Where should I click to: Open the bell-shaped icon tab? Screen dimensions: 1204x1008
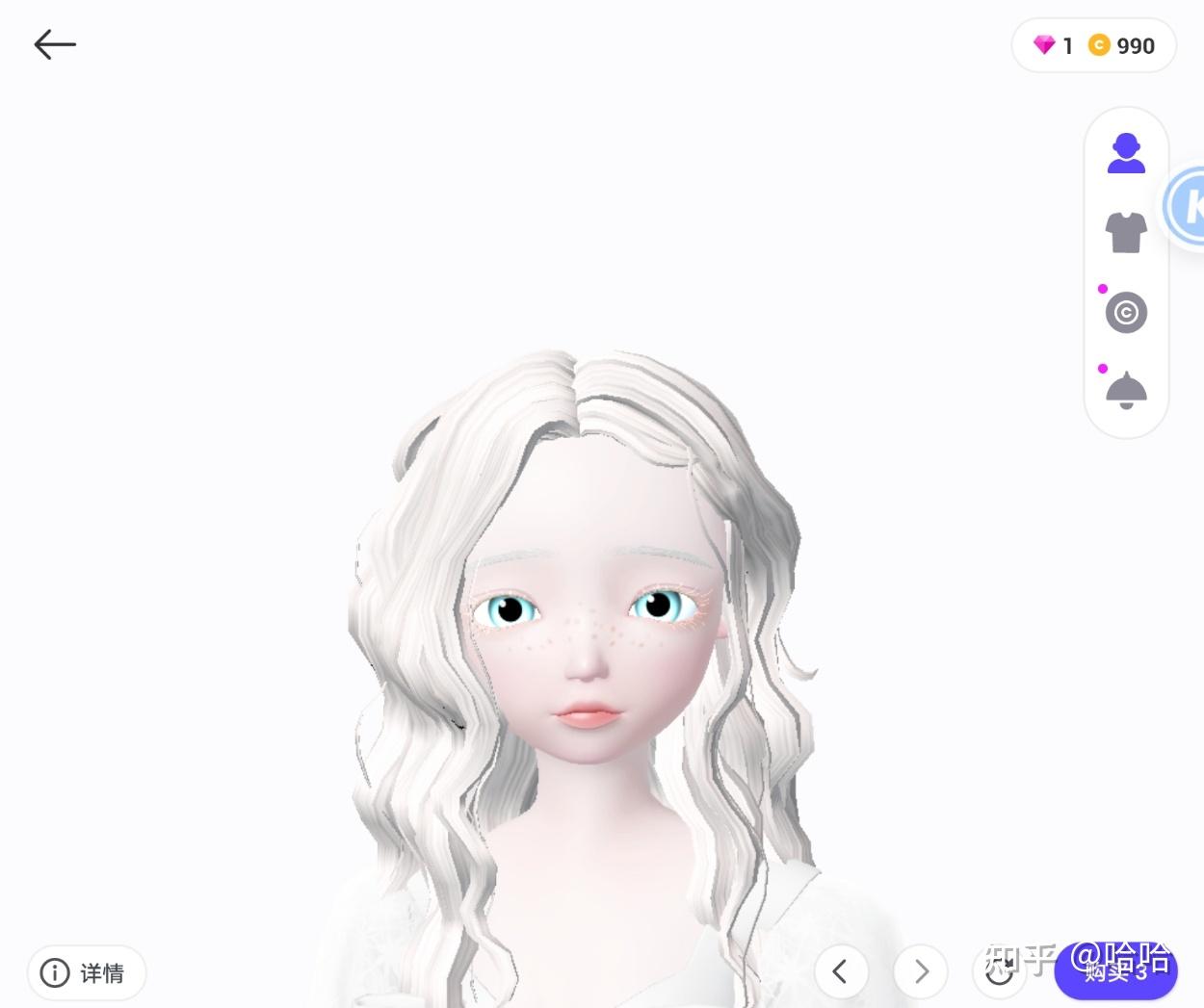pyautogui.click(x=1125, y=391)
